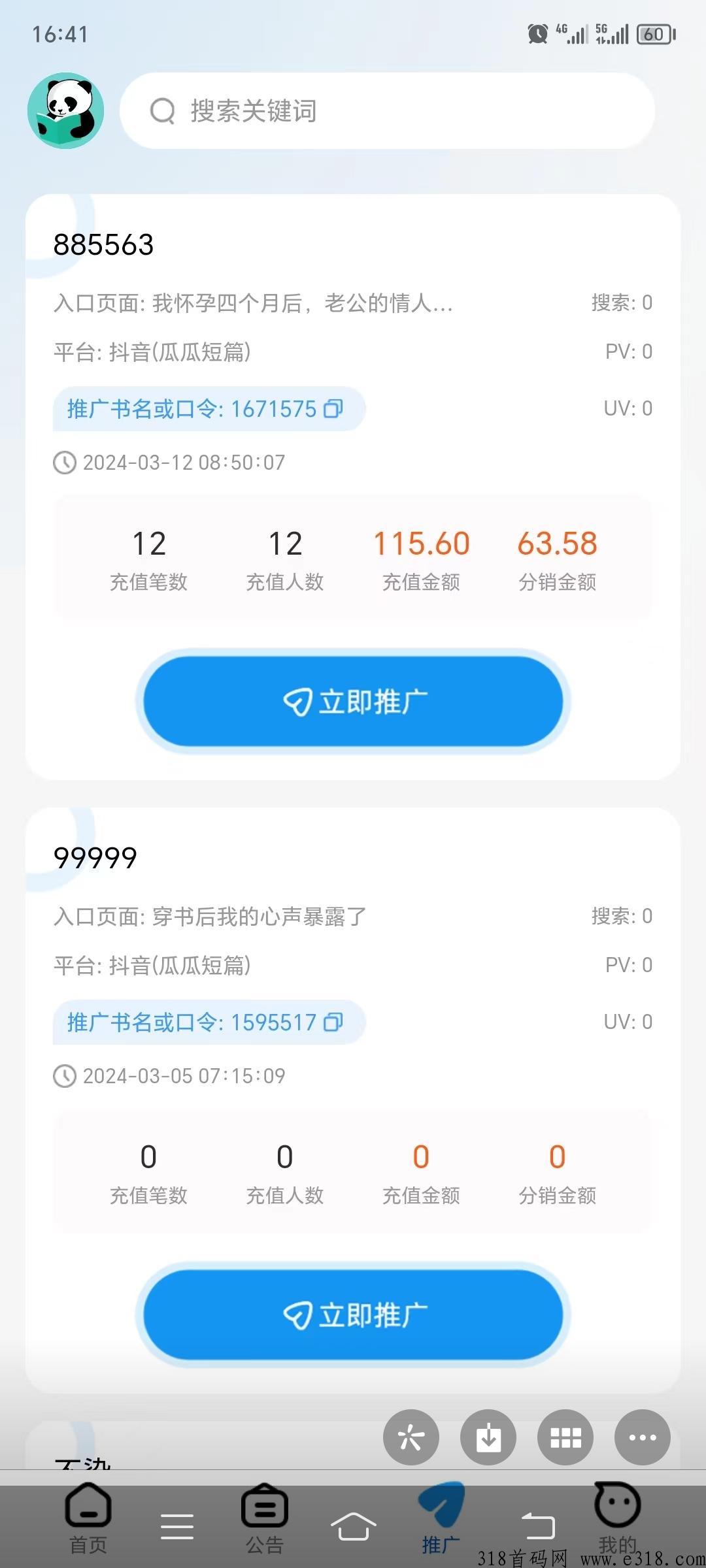Open the 99999 promotion card
The image size is (706, 1568).
pyautogui.click(x=95, y=858)
